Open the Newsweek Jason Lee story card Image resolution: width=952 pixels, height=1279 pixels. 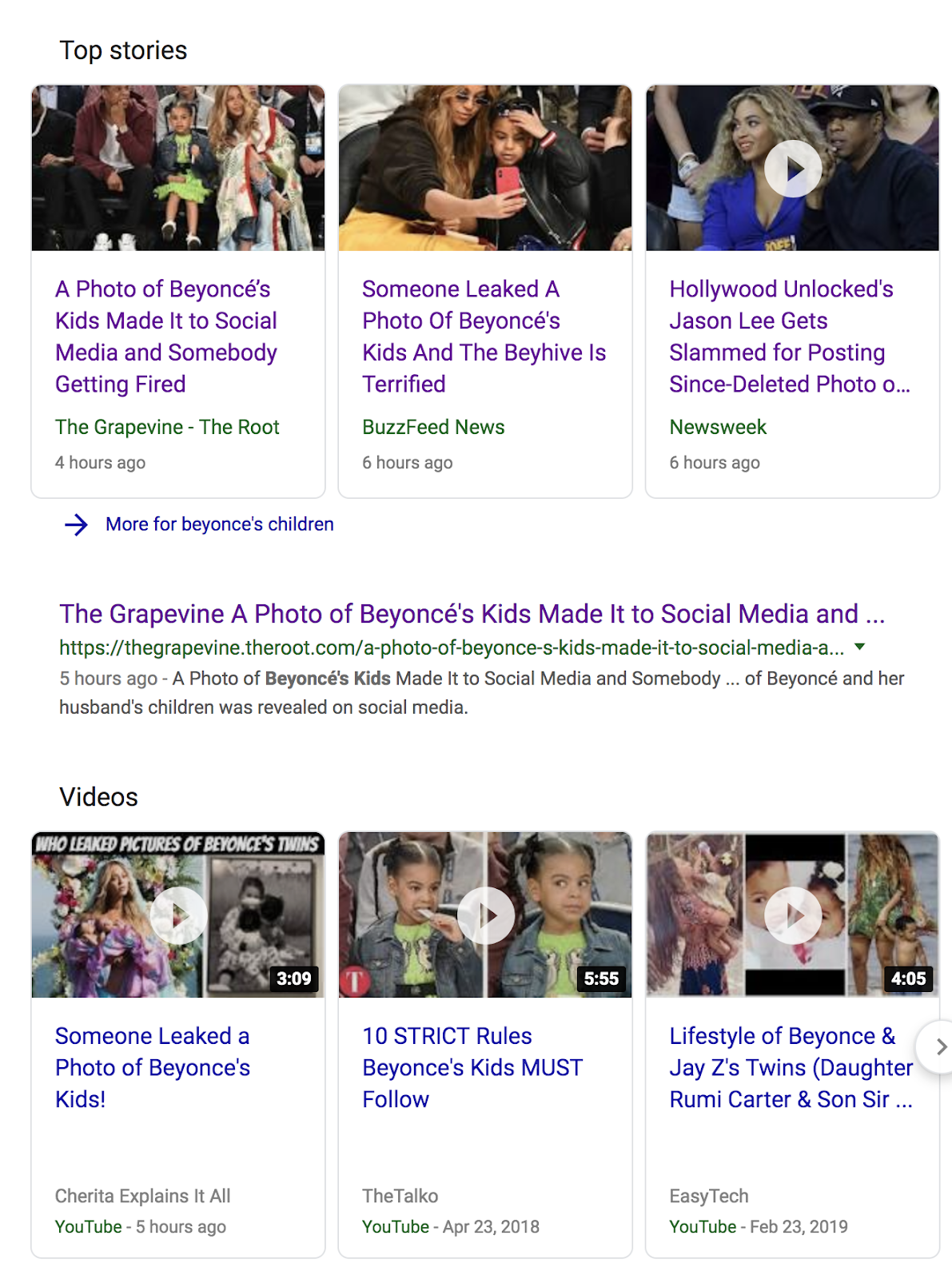788,337
